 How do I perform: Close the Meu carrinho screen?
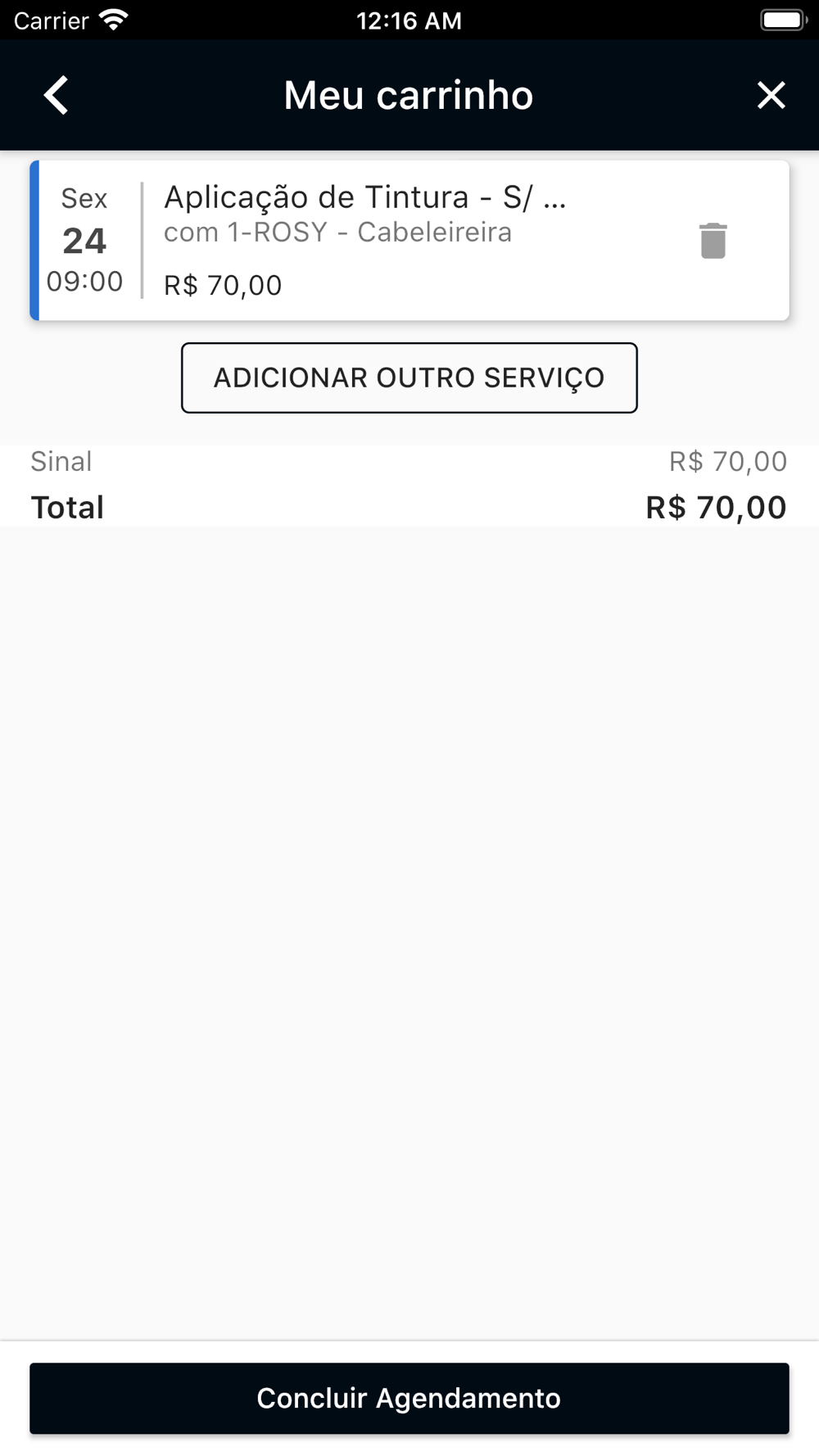point(771,95)
